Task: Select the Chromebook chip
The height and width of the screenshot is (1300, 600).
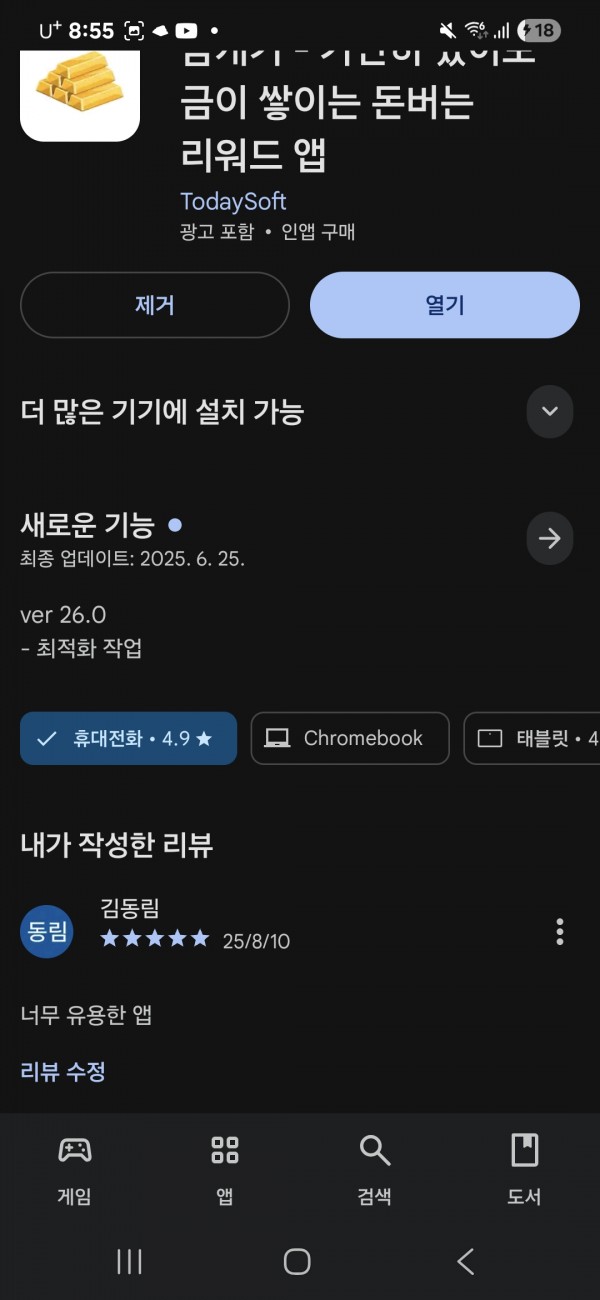Action: click(350, 738)
